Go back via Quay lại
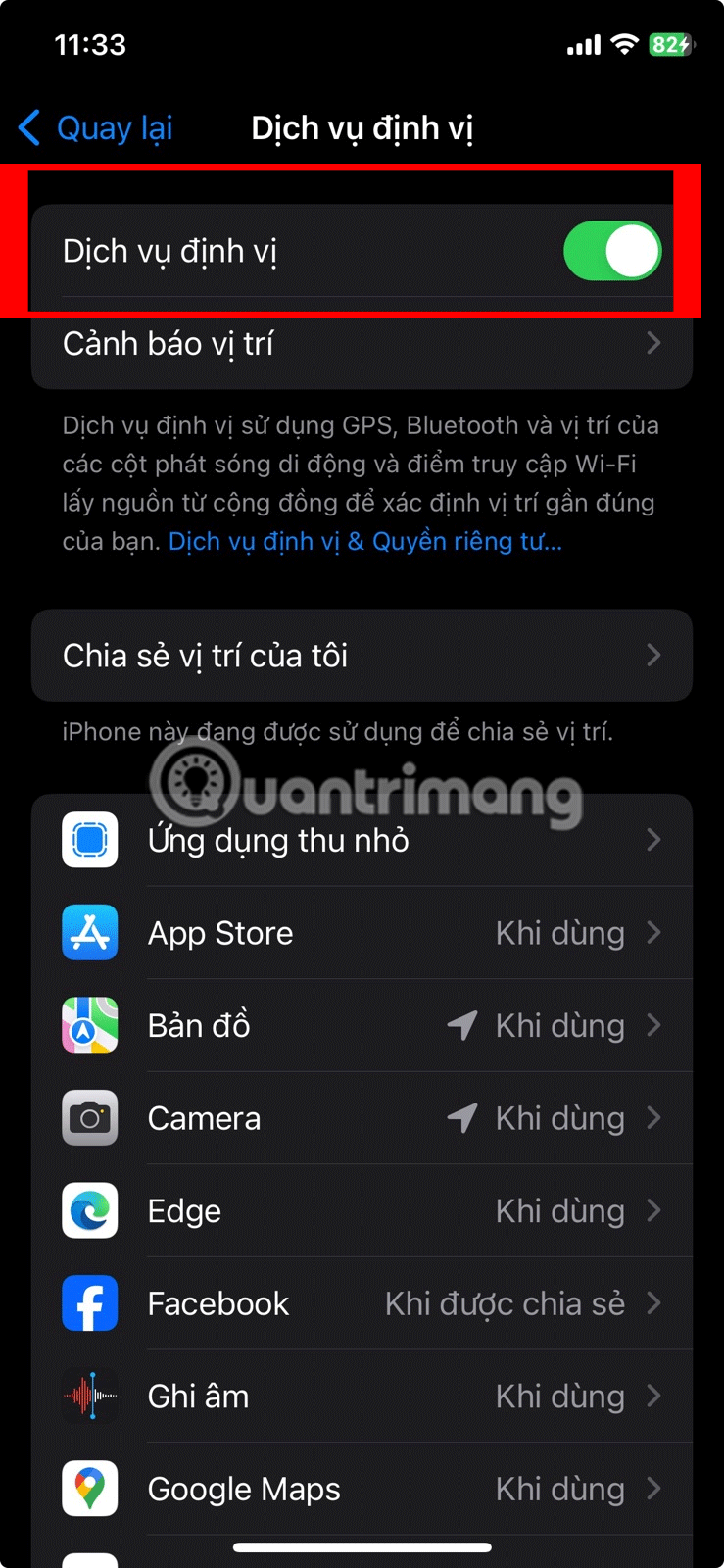The width and height of the screenshot is (724, 1568). coord(96,128)
